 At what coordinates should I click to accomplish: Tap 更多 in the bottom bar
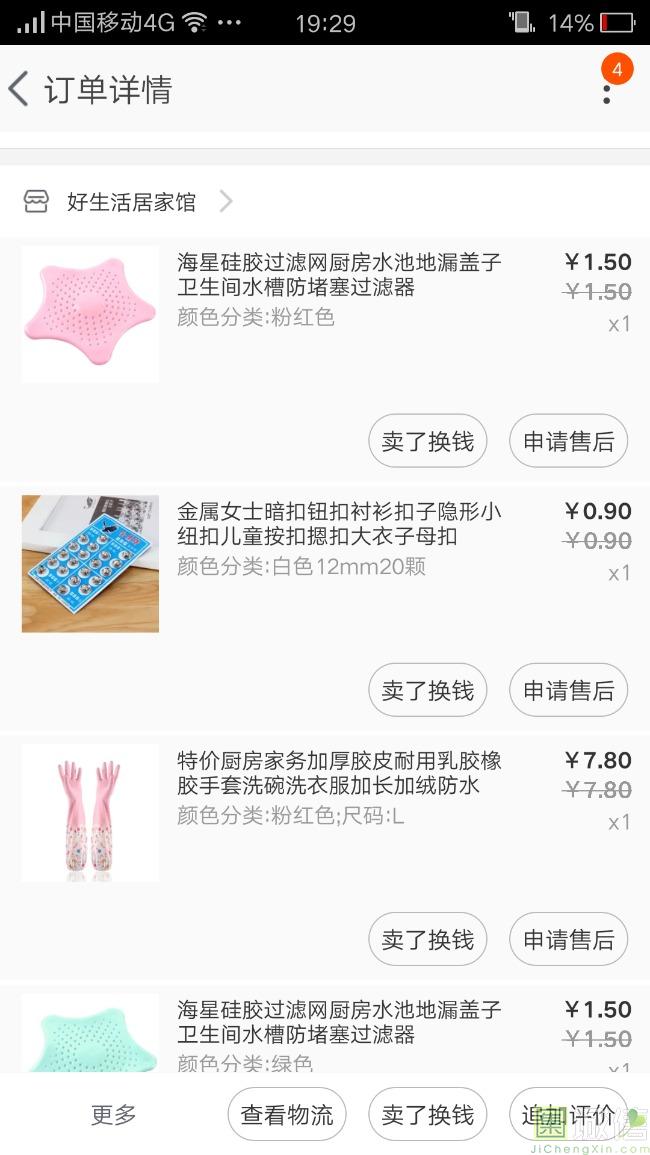pyautogui.click(x=114, y=1116)
